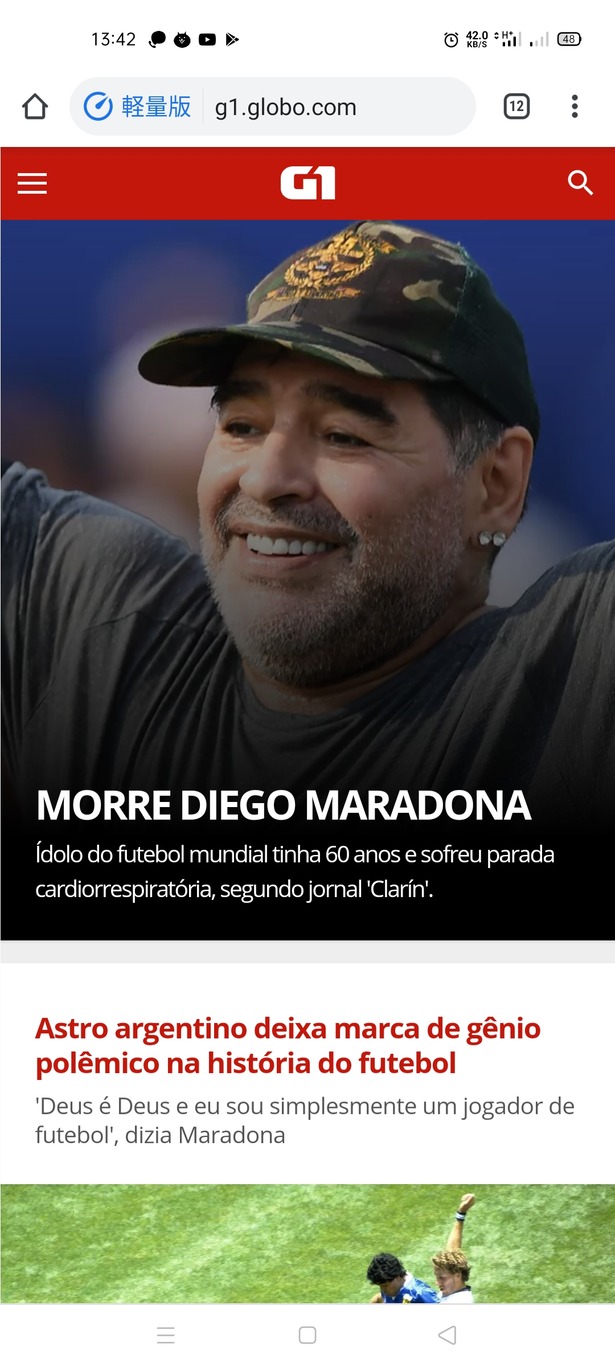
Task: Open the browser overflow menu
Action: 574,107
